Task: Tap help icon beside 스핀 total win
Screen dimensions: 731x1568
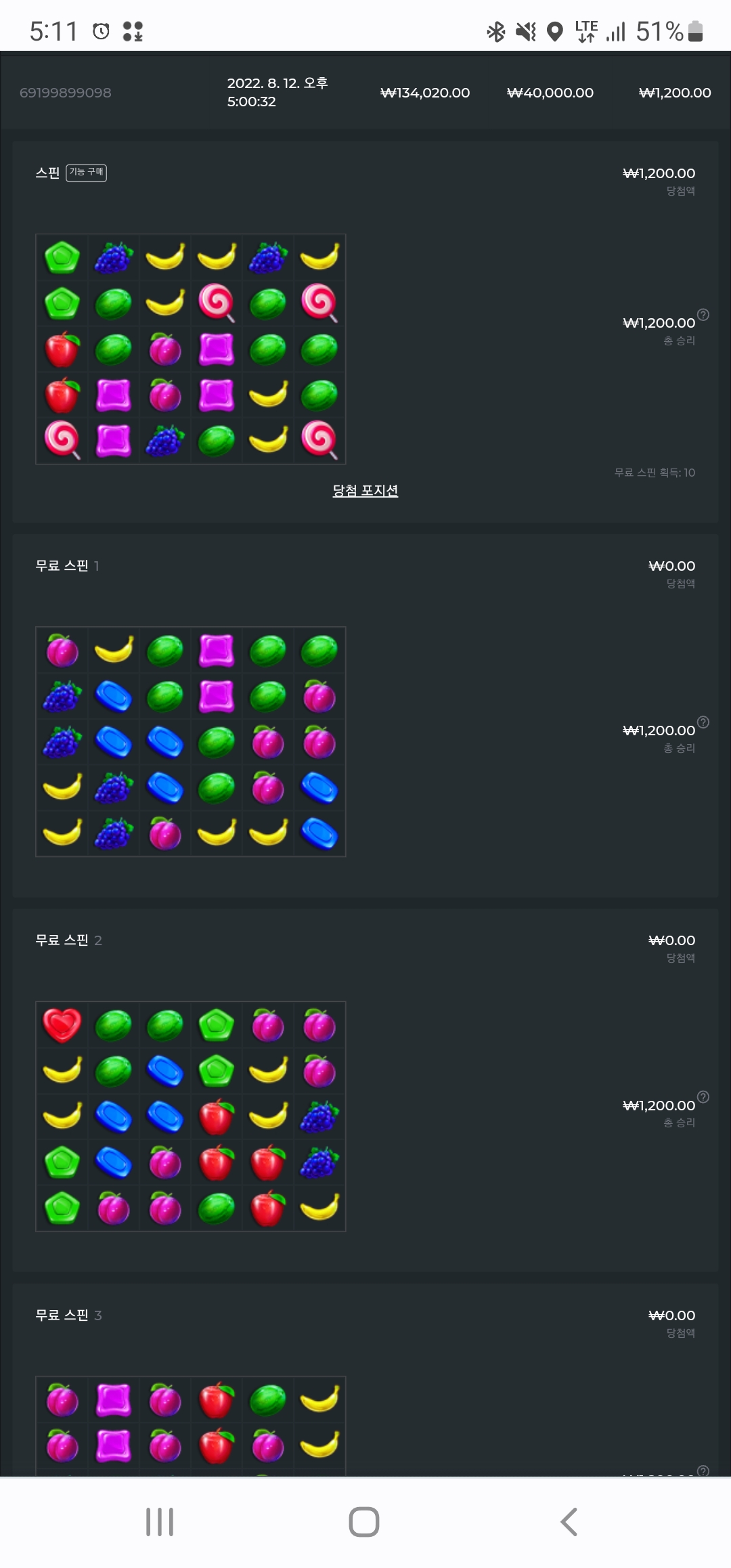Action: pos(703,315)
